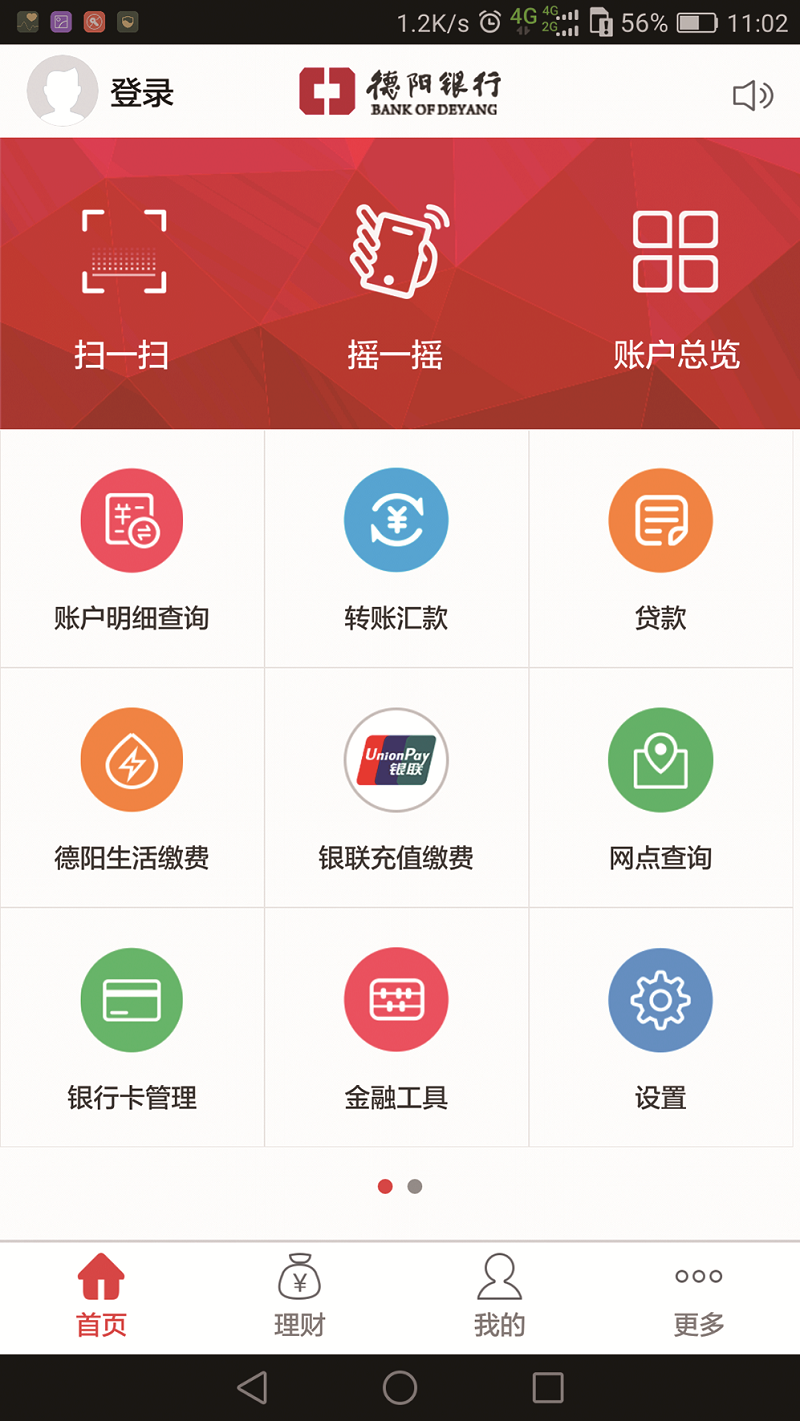This screenshot has width=800, height=1421.
Task: Open 设置 settings
Action: (660, 1028)
